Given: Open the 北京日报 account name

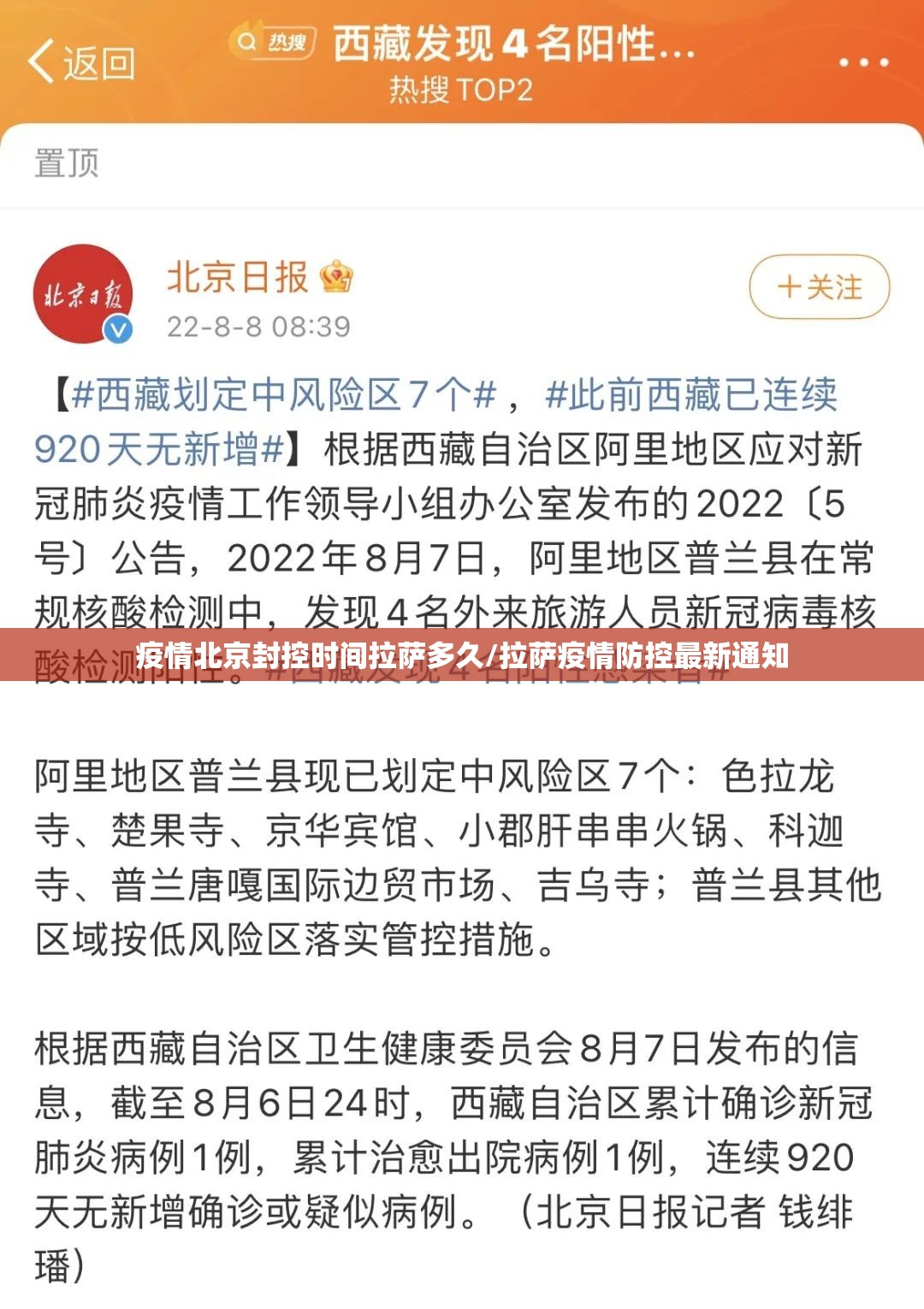Looking at the screenshot, I should [x=237, y=277].
